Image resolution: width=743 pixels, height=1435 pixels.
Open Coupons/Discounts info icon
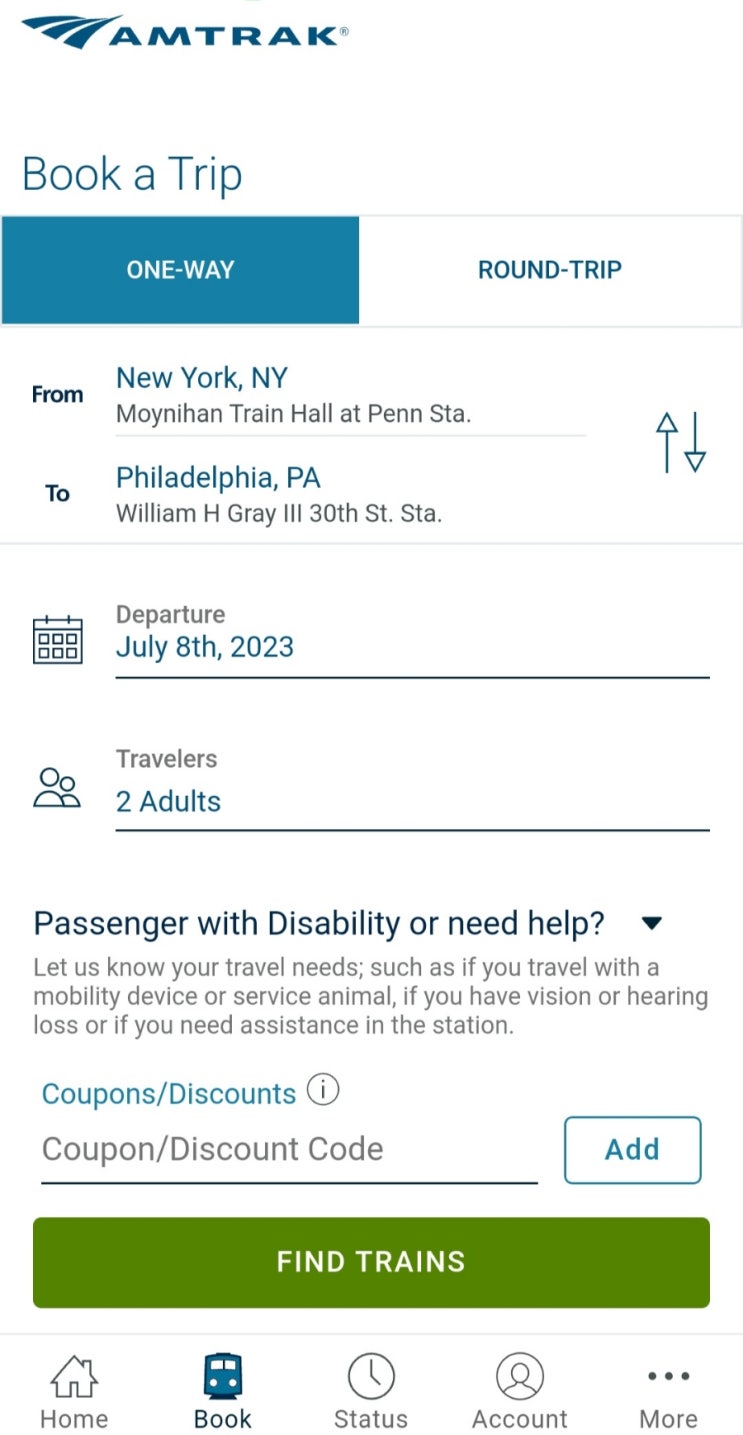click(322, 1089)
